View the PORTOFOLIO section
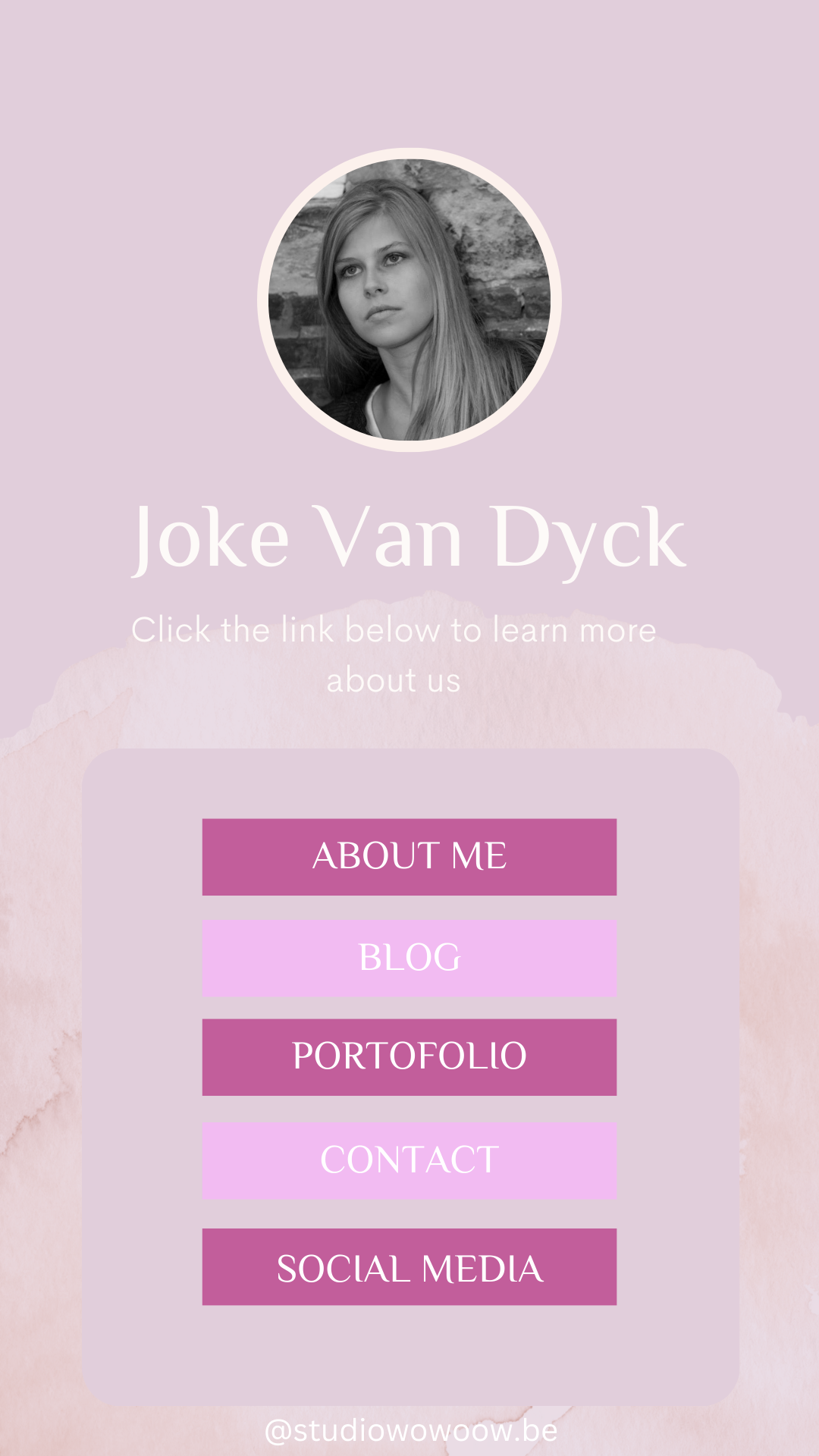819x1456 pixels. tap(409, 1057)
